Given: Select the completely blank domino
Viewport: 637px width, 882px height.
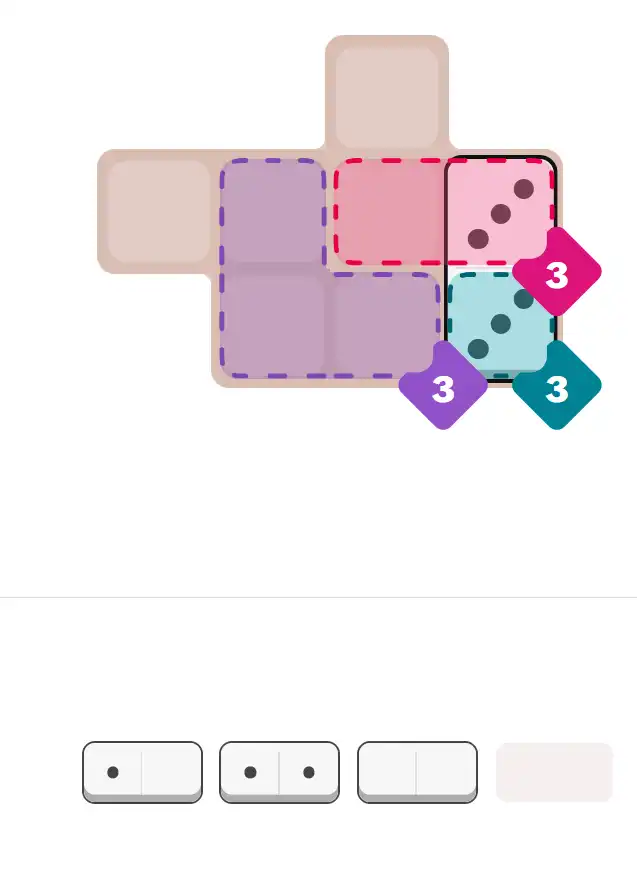Looking at the screenshot, I should click(x=417, y=772).
